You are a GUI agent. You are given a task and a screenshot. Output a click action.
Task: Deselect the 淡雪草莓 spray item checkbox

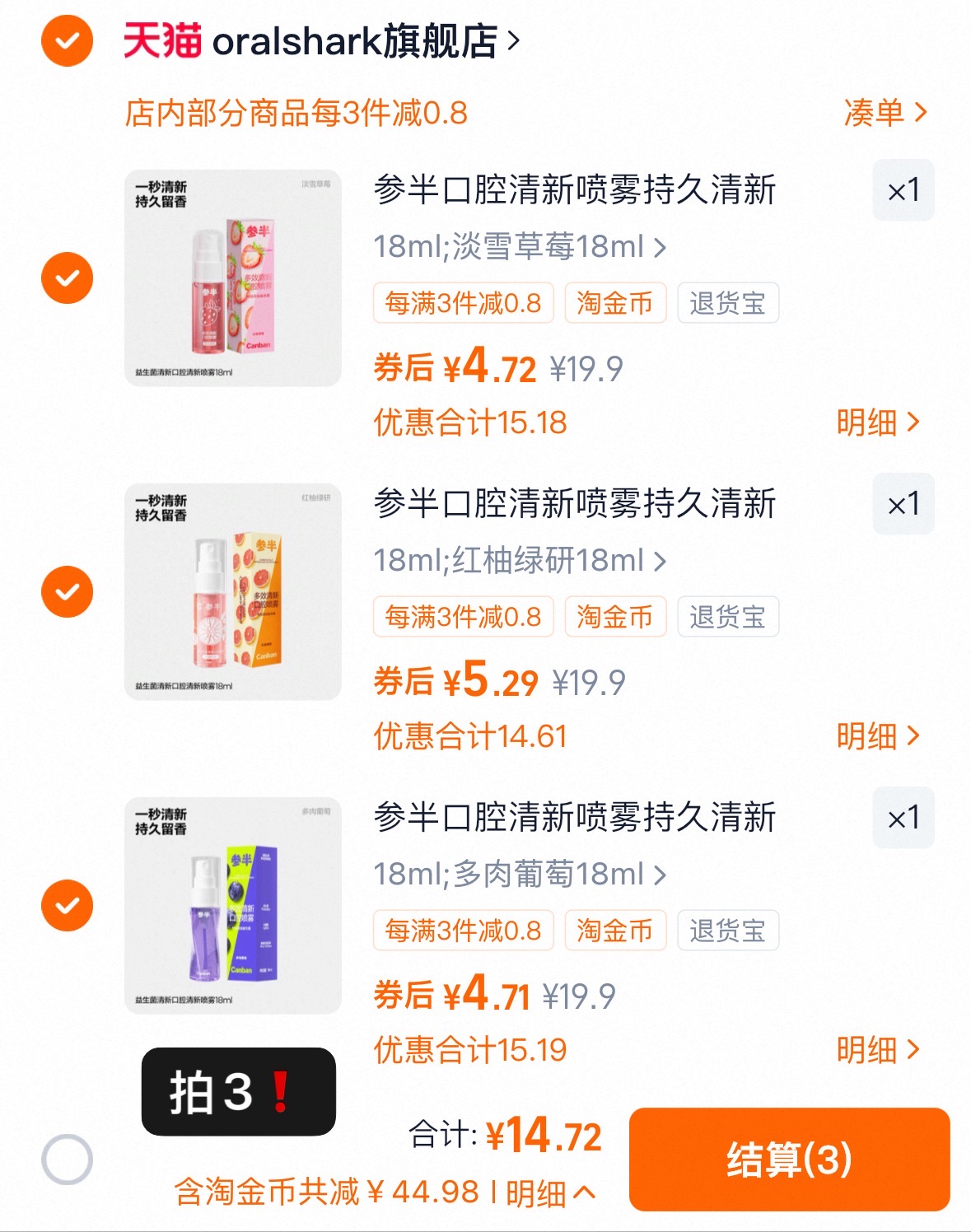(66, 277)
